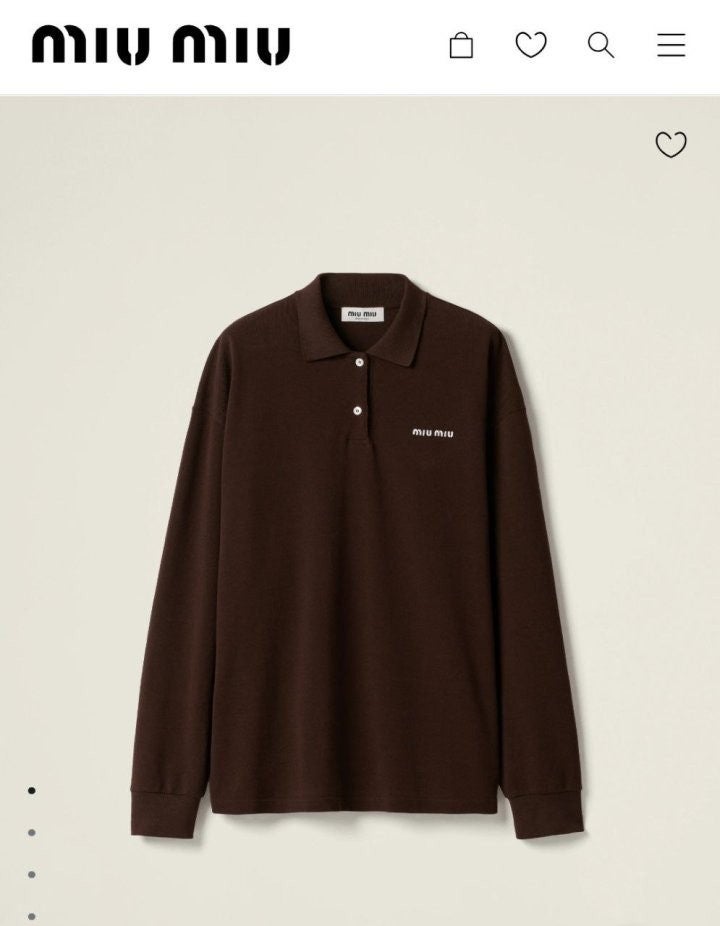Jump to the second product image dot
720x926 pixels.
click(32, 832)
